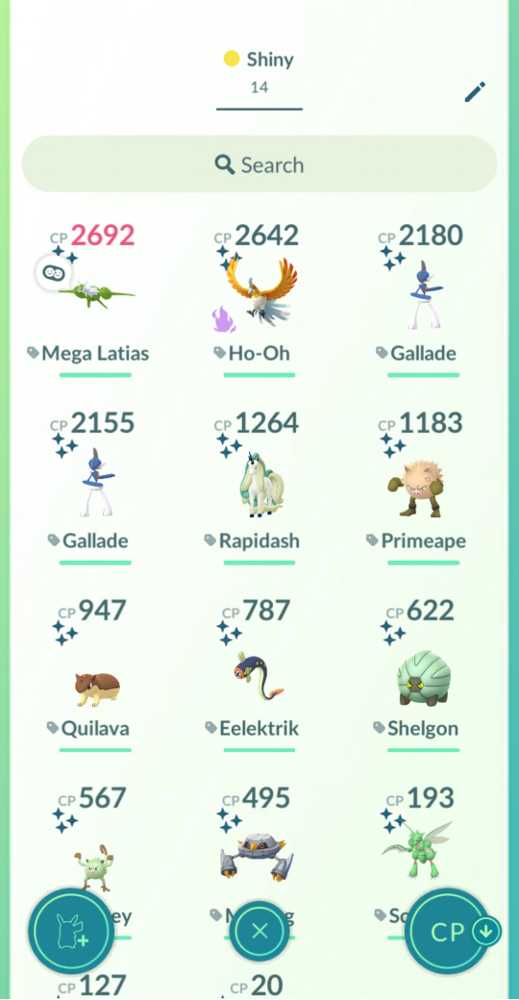Viewport: 519px width, 1000px height.
Task: Tap the add Pokémon round button
Action: (71, 932)
